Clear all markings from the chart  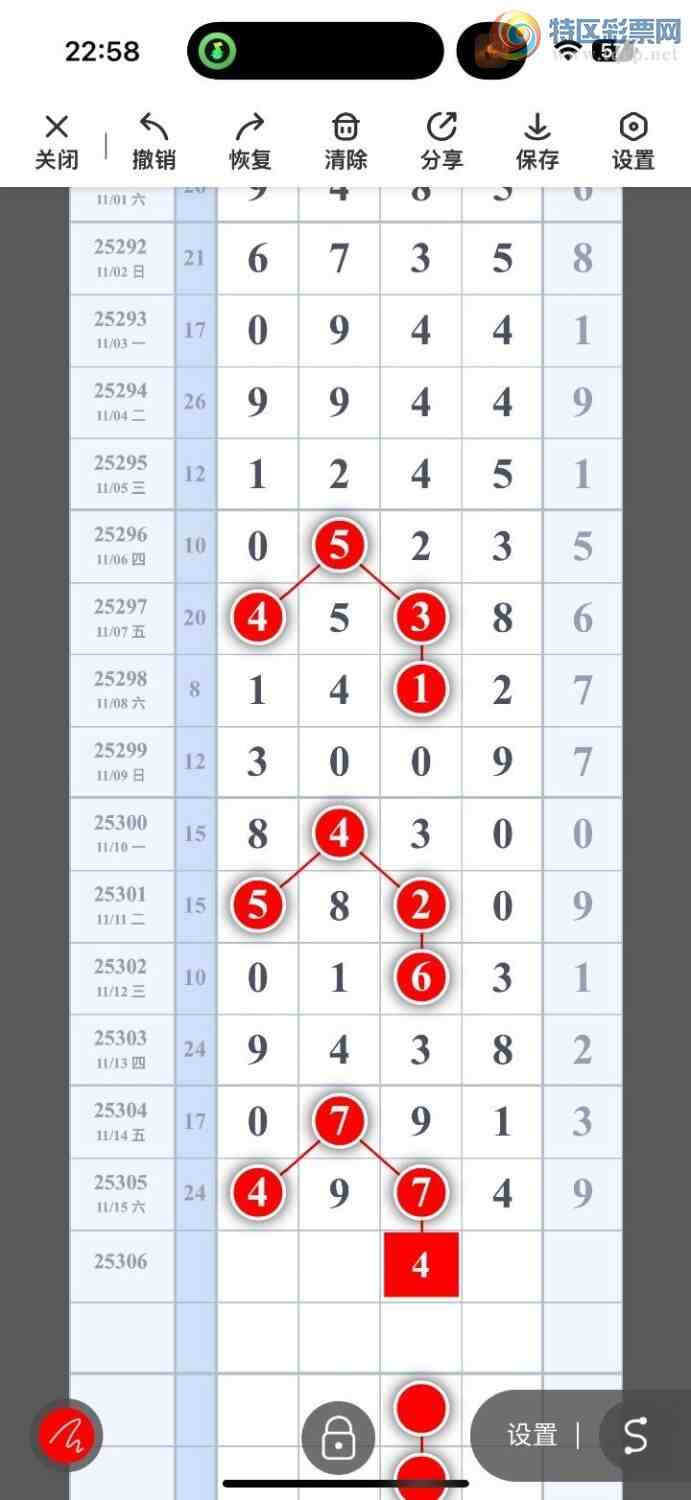345,141
